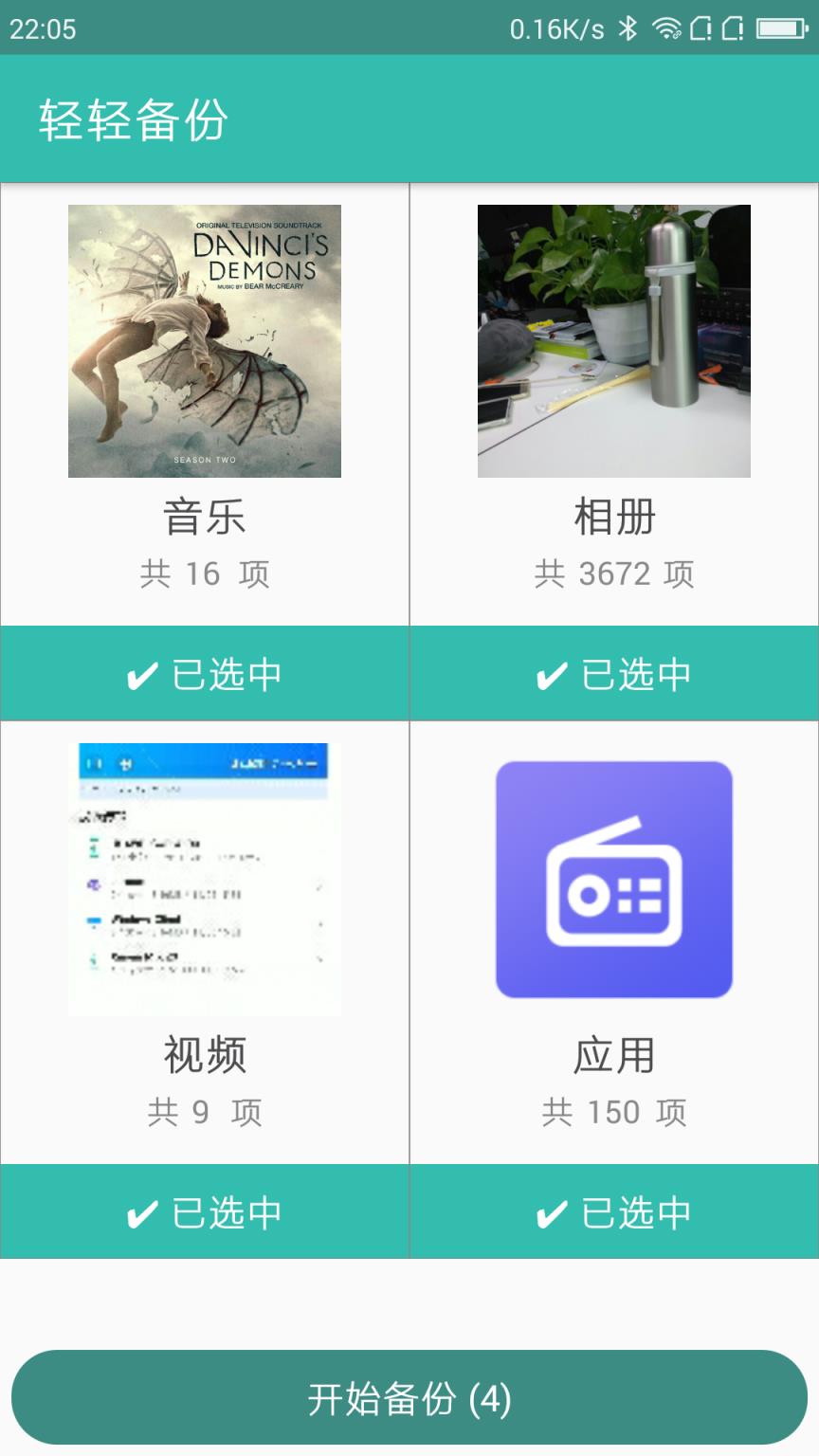The height and width of the screenshot is (1456, 819).
Task: Toggle the 应用 已选中 selection bar
Action: click(x=614, y=1211)
